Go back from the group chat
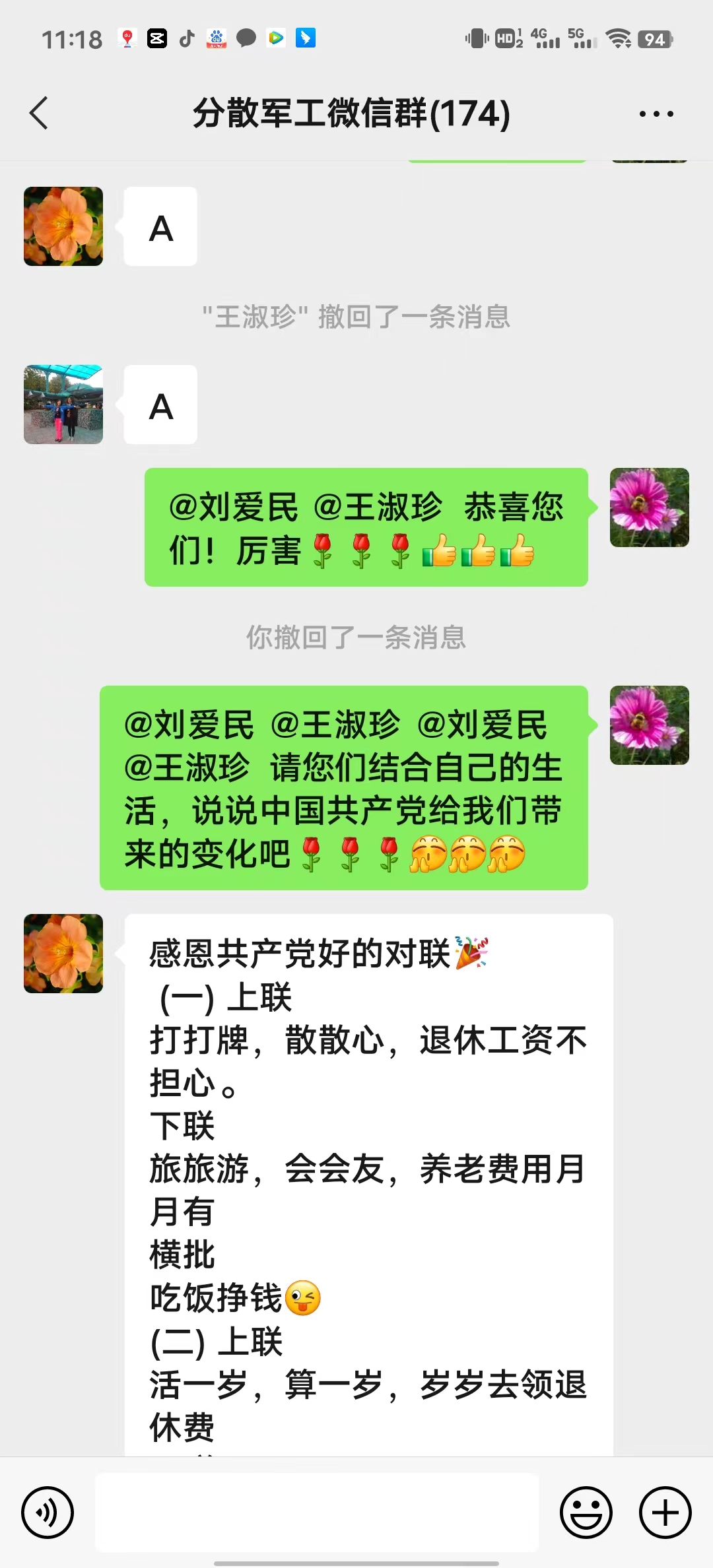Image resolution: width=713 pixels, height=1568 pixels. coord(40,114)
